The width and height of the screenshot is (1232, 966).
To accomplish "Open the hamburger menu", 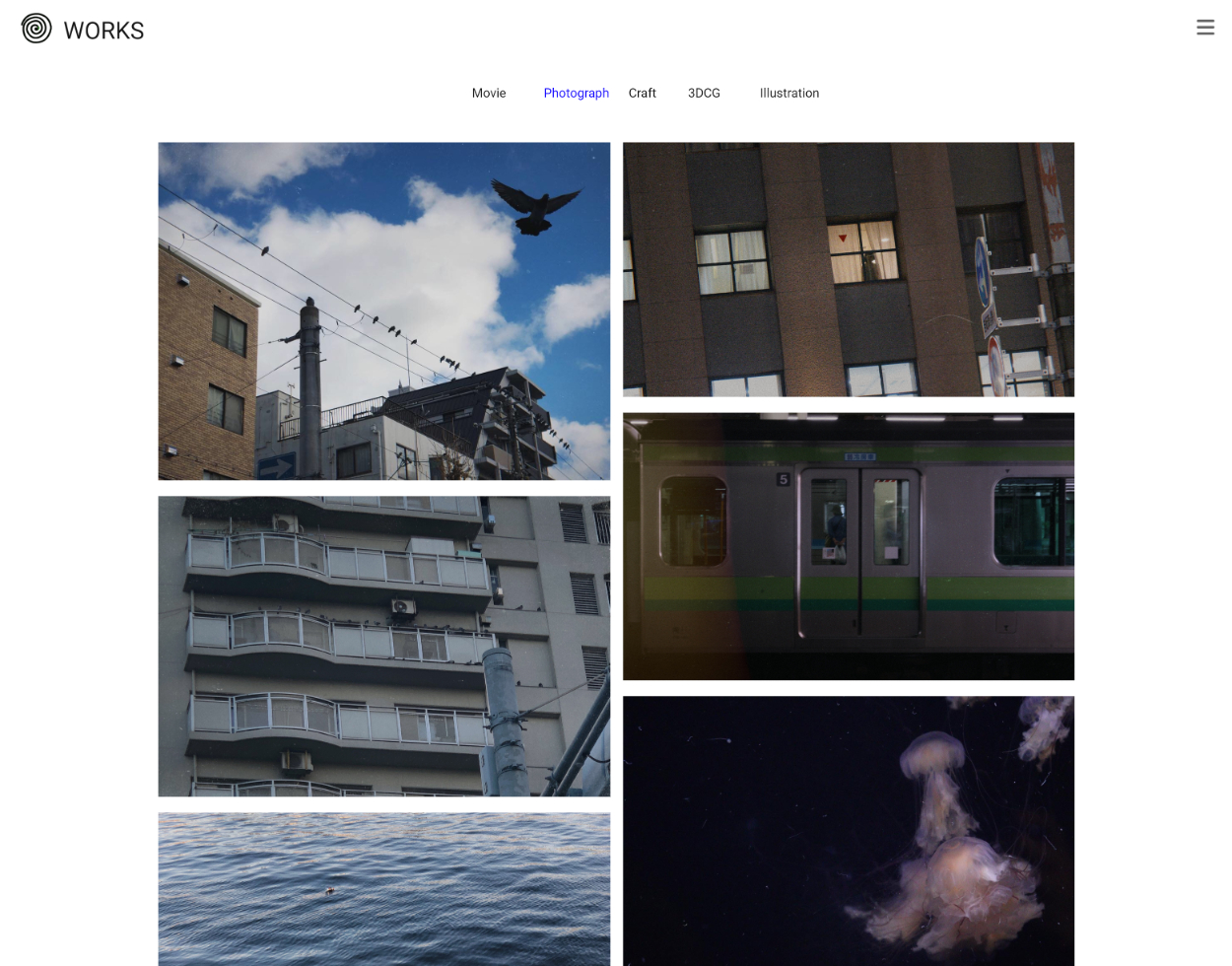I will [1204, 28].
